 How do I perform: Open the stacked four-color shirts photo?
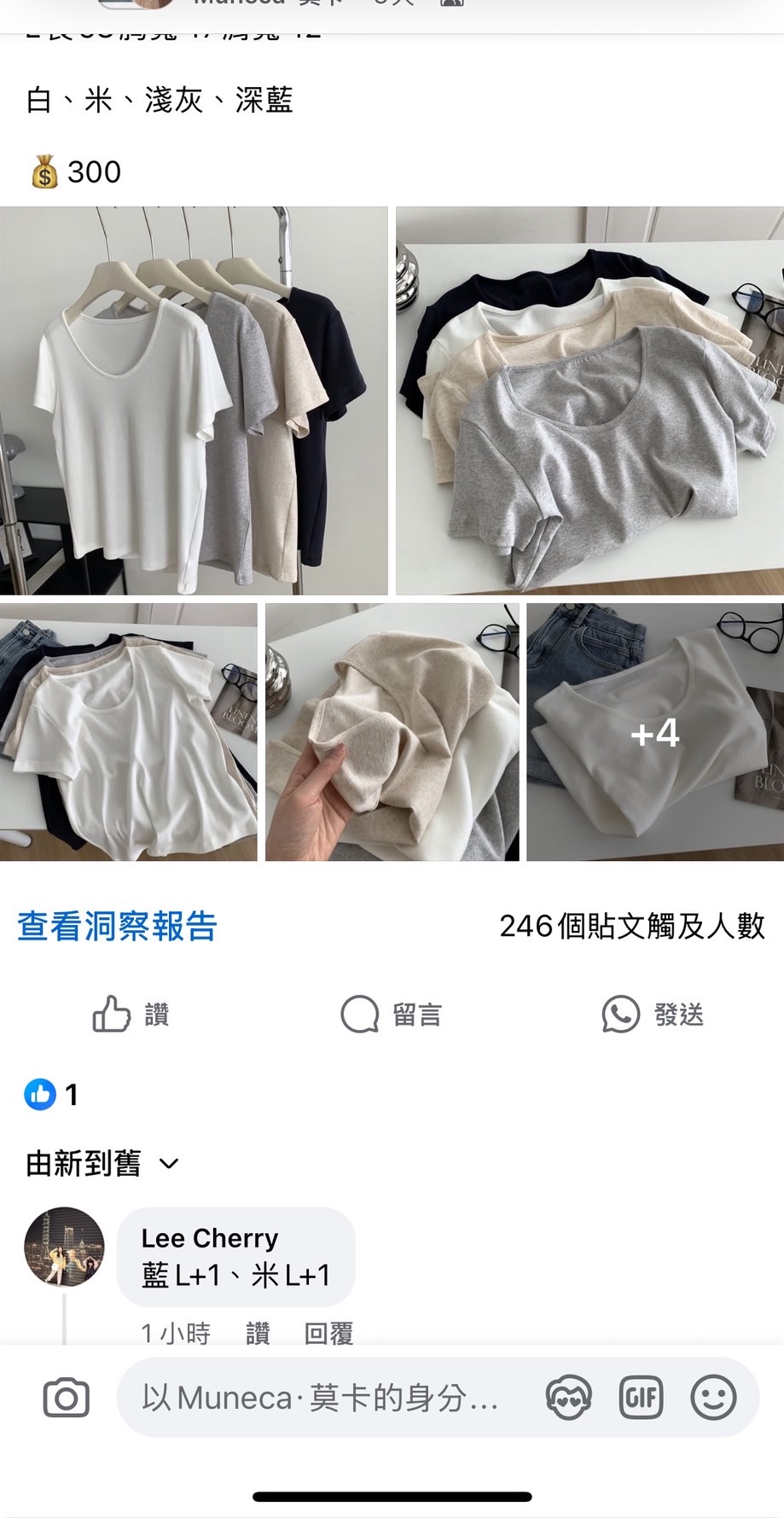[589, 400]
